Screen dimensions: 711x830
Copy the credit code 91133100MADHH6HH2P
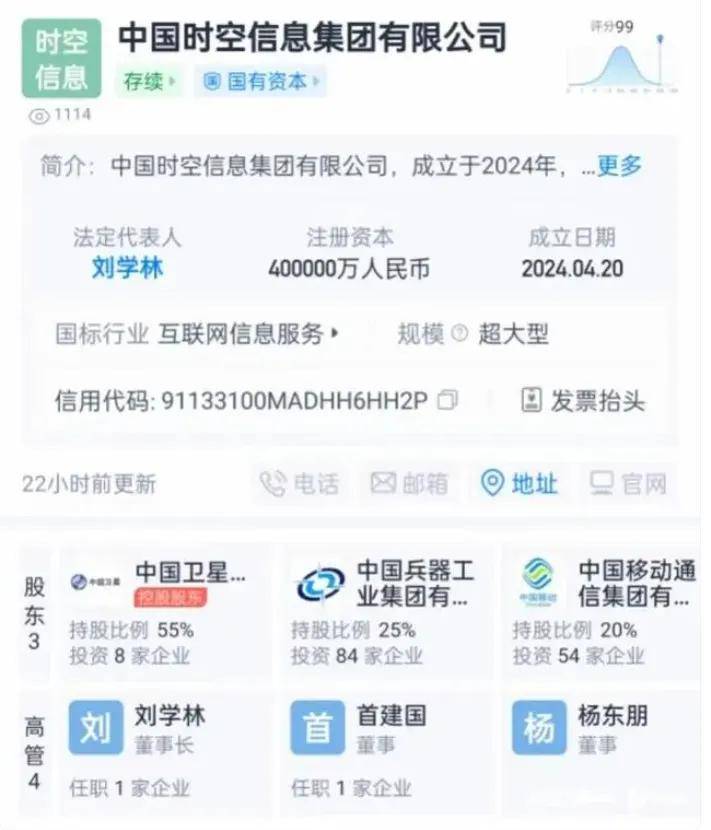pos(448,401)
